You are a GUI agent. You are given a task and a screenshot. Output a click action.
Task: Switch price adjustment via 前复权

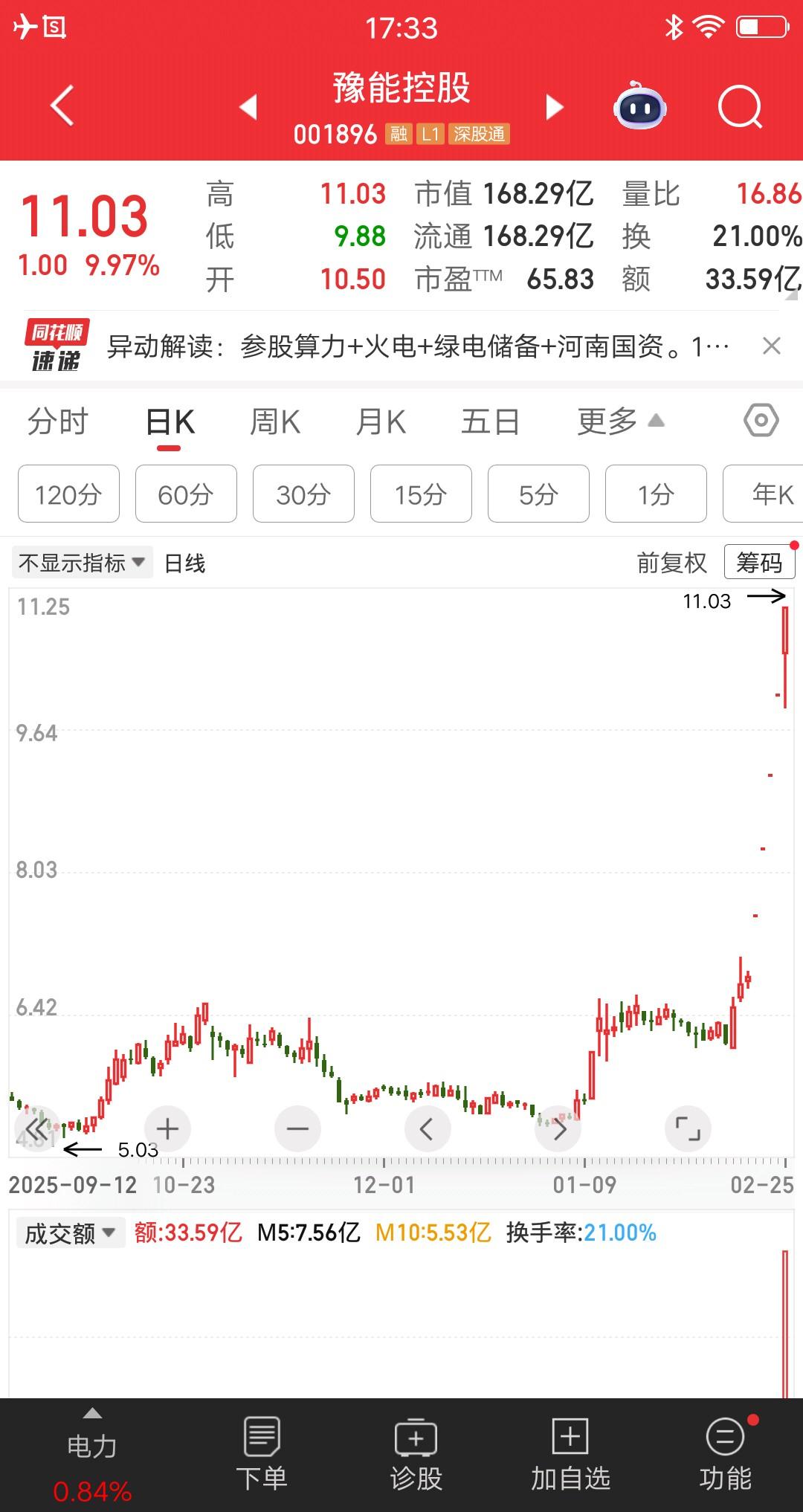point(671,563)
